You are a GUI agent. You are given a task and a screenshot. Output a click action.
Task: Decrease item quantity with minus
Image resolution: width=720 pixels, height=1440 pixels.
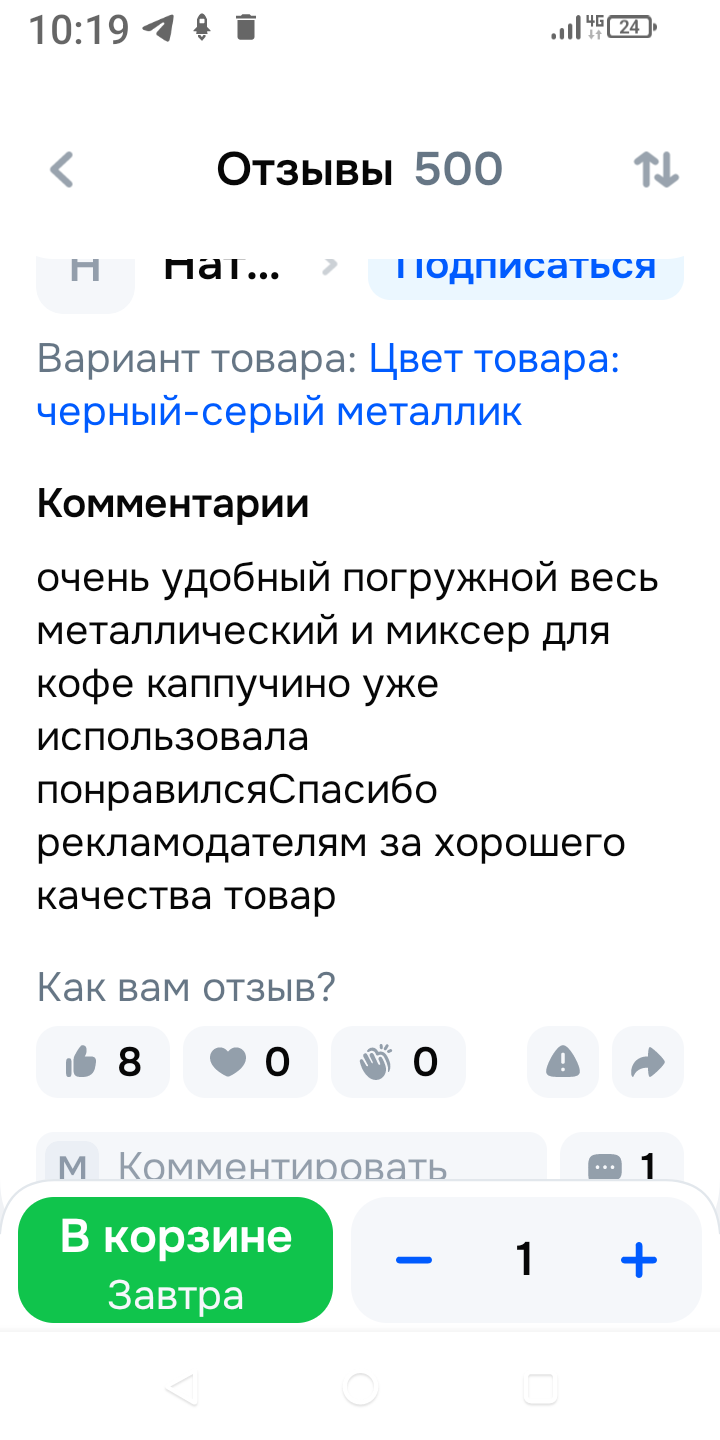click(414, 1260)
